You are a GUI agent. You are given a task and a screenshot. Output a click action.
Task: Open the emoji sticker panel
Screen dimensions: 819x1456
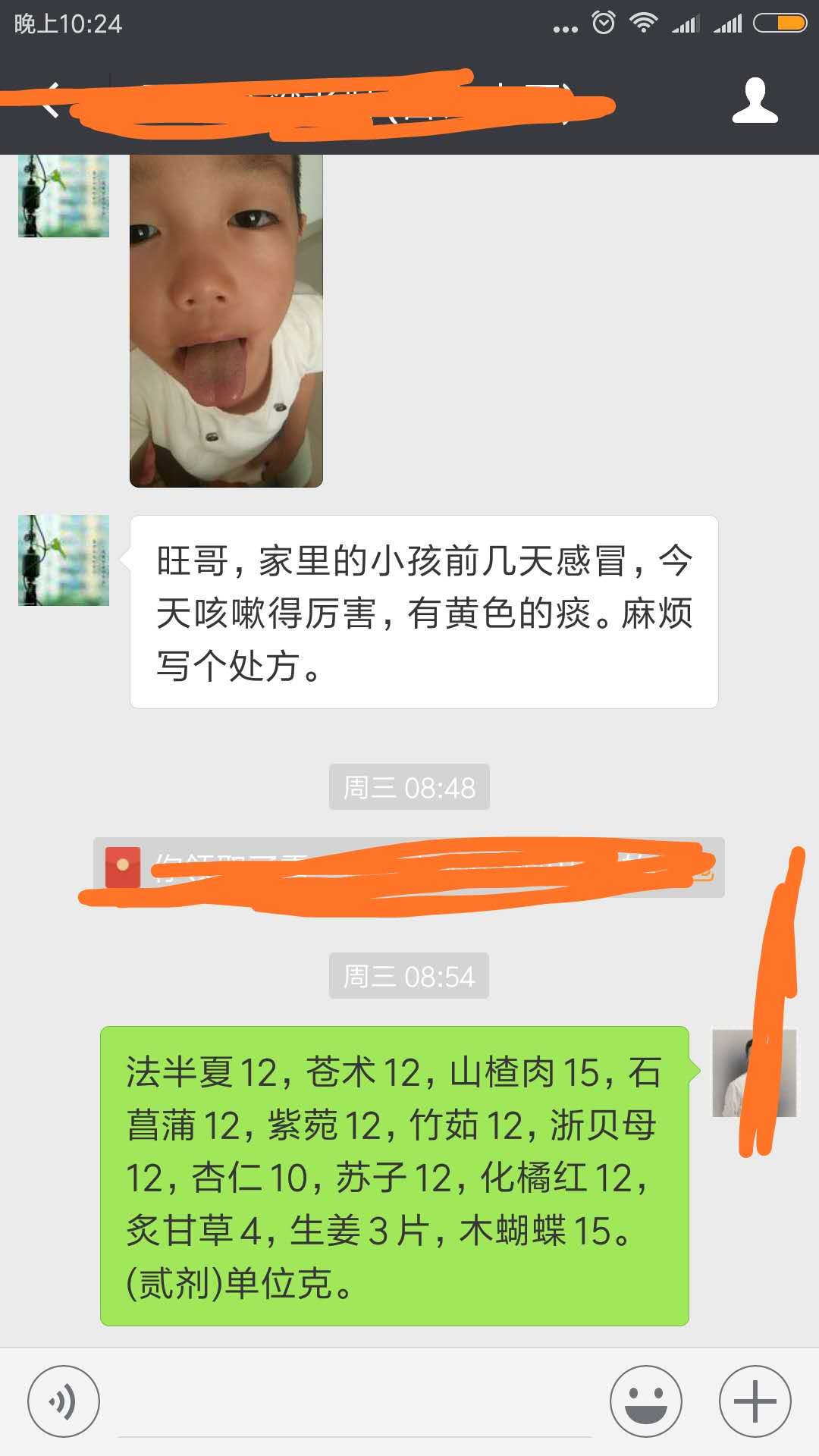point(645,1401)
